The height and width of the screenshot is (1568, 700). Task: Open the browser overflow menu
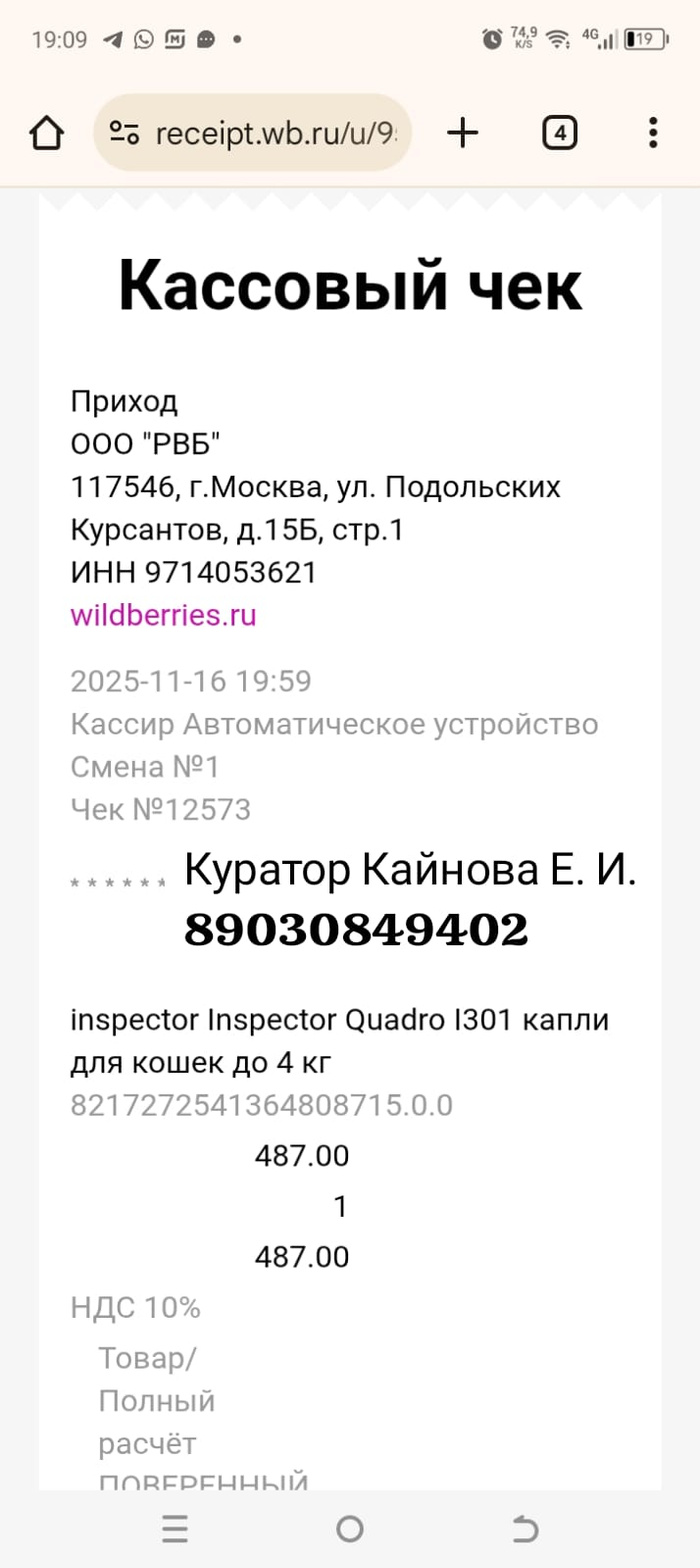click(652, 132)
